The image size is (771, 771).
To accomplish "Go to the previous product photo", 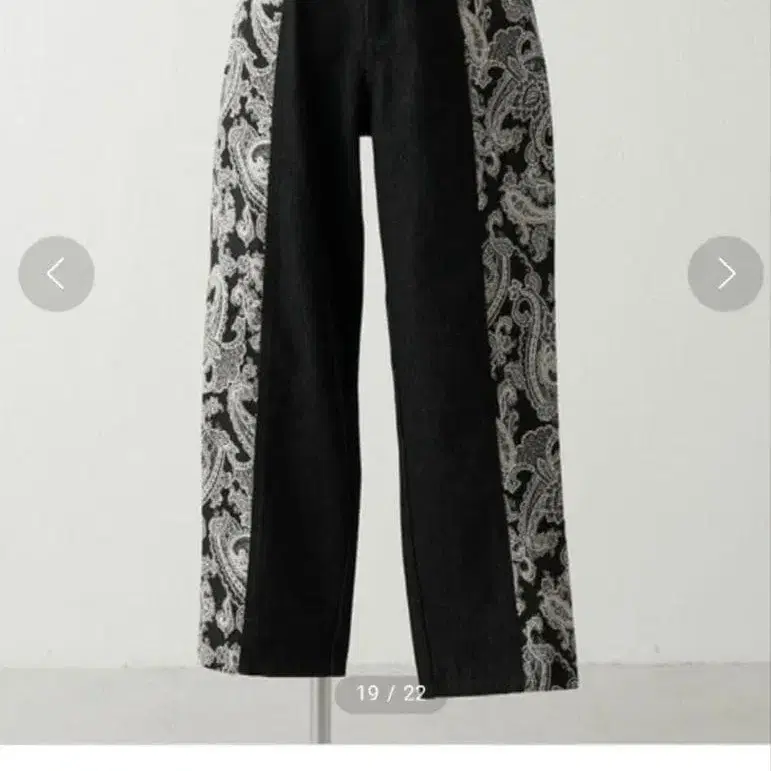I will coord(56,274).
